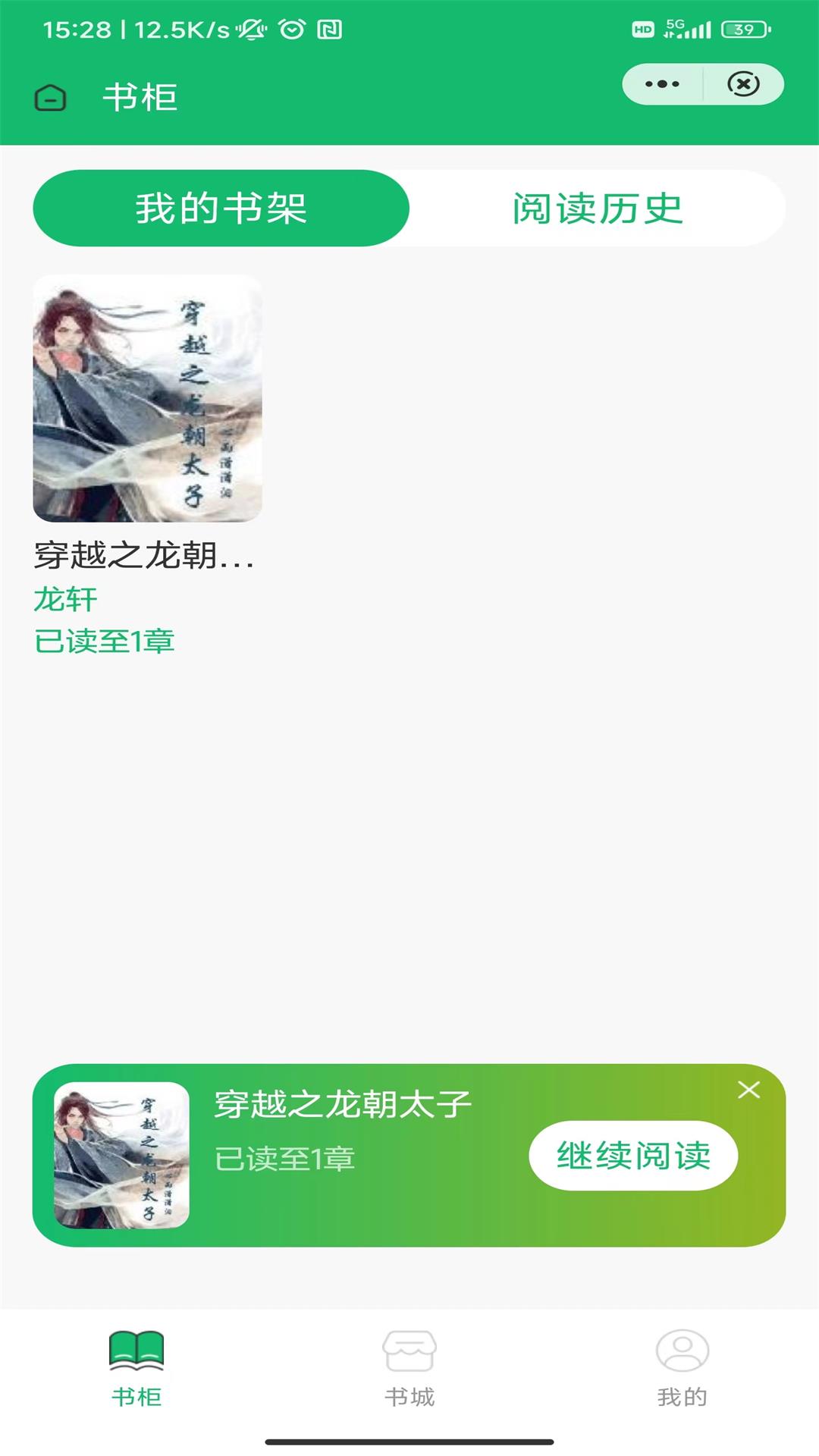Tap the author name 龙轩
Image resolution: width=819 pixels, height=1456 pixels.
pyautogui.click(x=64, y=598)
